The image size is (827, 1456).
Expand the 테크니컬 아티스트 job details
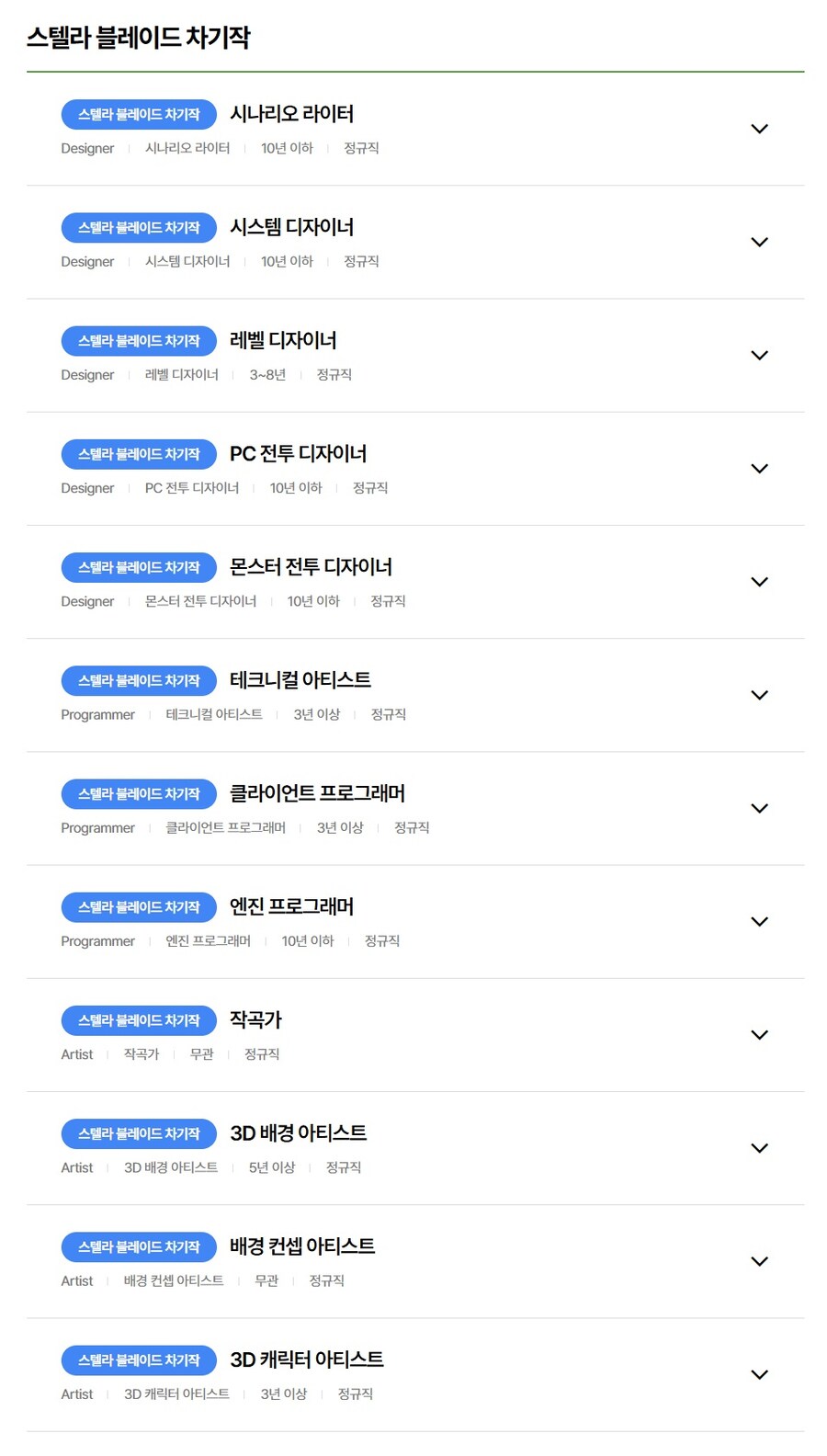tap(760, 695)
